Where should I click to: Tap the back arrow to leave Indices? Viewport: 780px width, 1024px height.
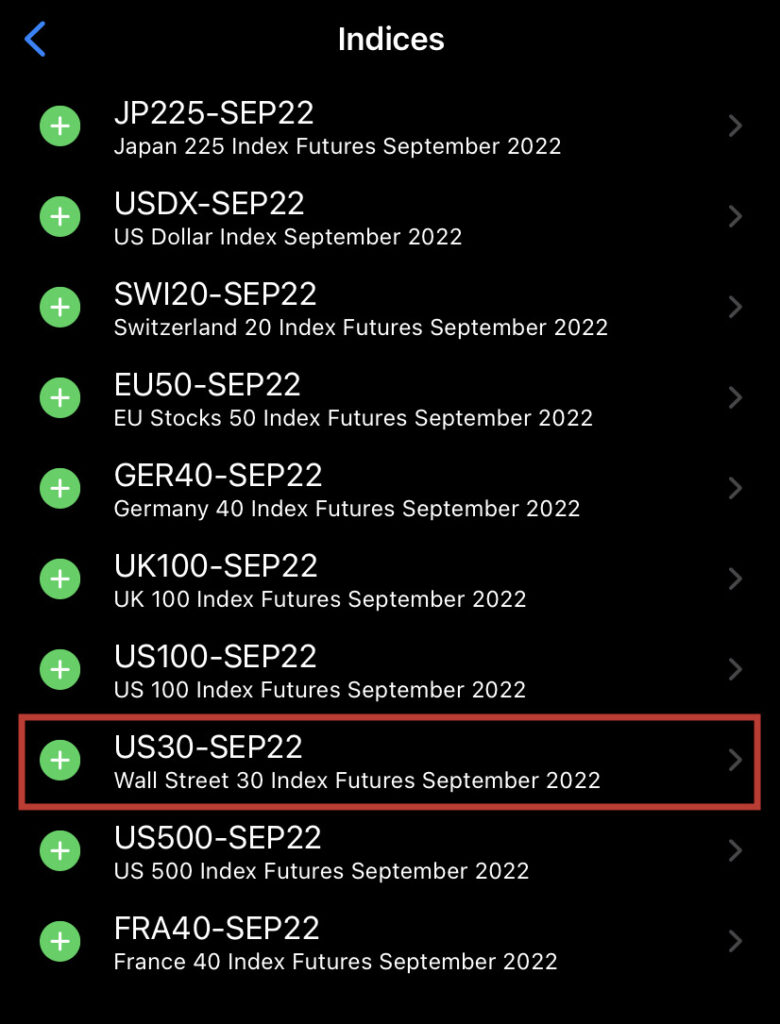tap(33, 39)
